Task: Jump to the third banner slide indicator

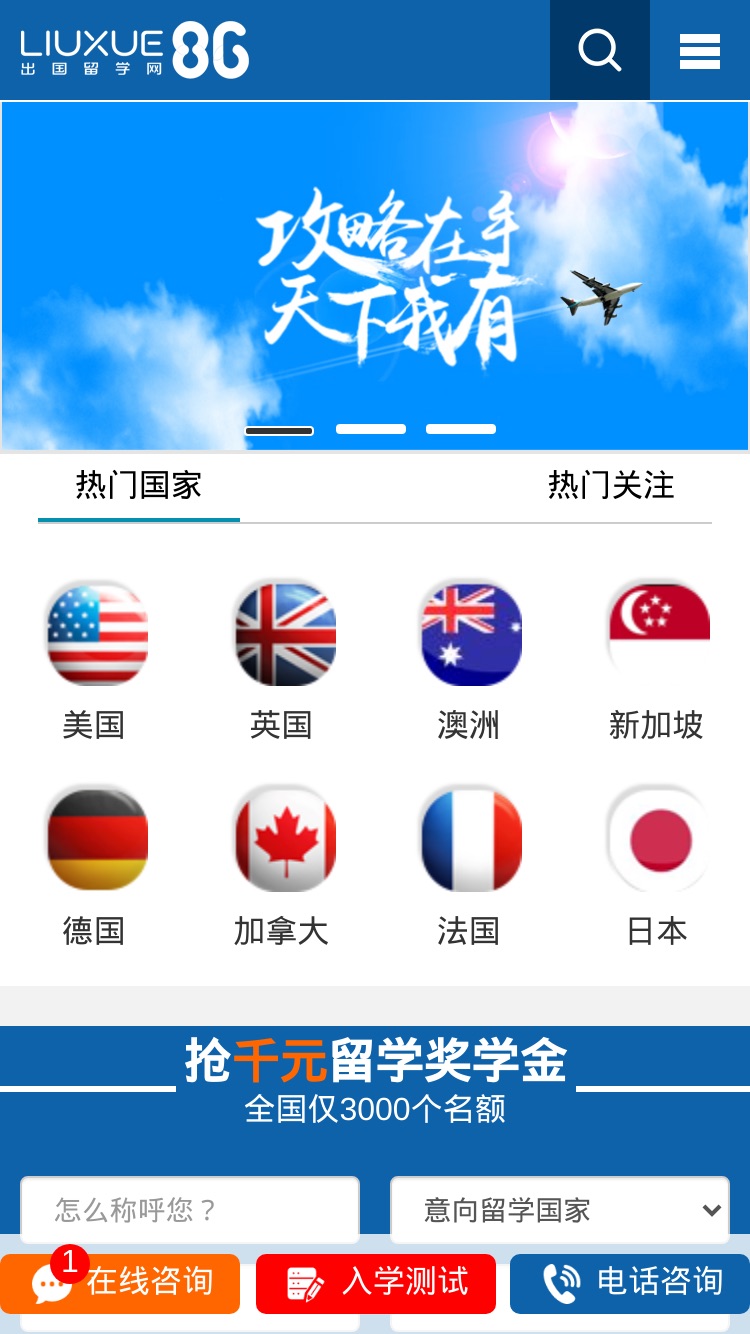Action: 461,429
